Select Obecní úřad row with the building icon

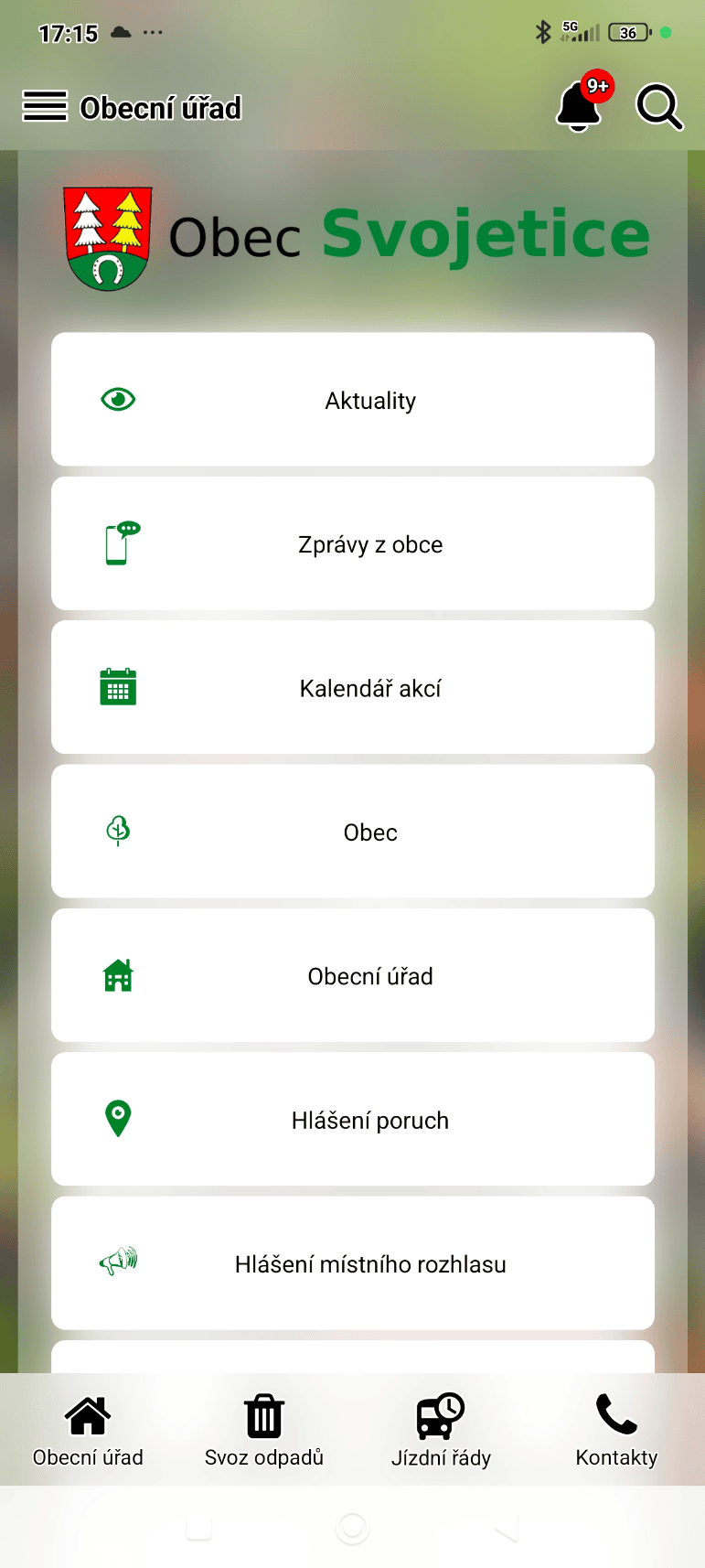point(353,976)
